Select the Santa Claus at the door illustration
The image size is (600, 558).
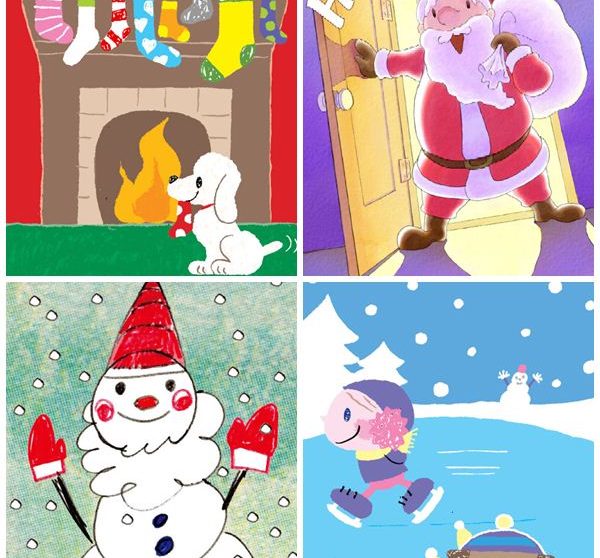click(448, 138)
